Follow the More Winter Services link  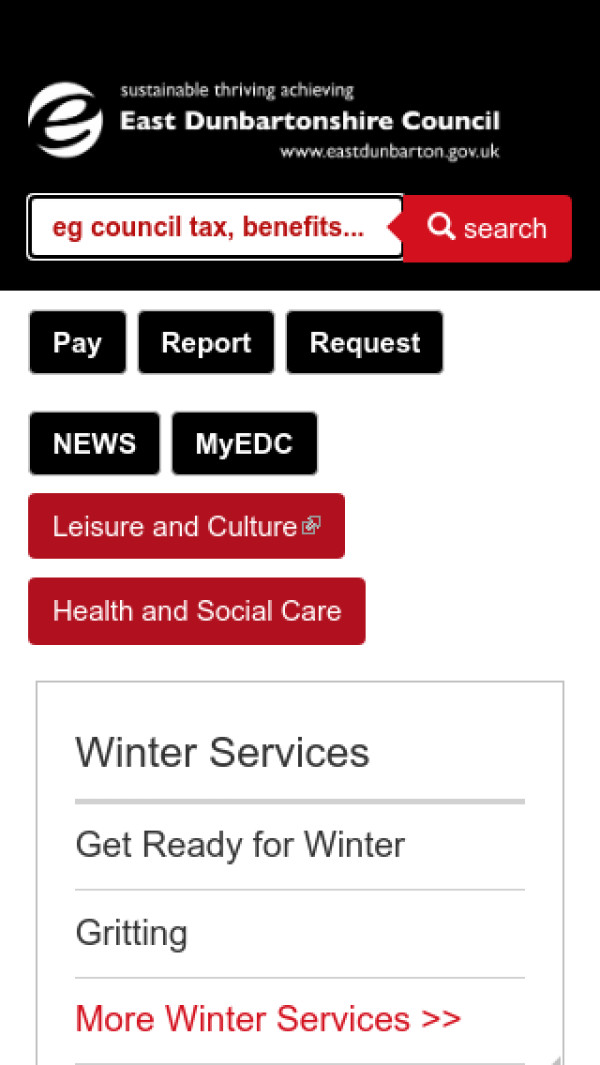pyautogui.click(x=268, y=1019)
